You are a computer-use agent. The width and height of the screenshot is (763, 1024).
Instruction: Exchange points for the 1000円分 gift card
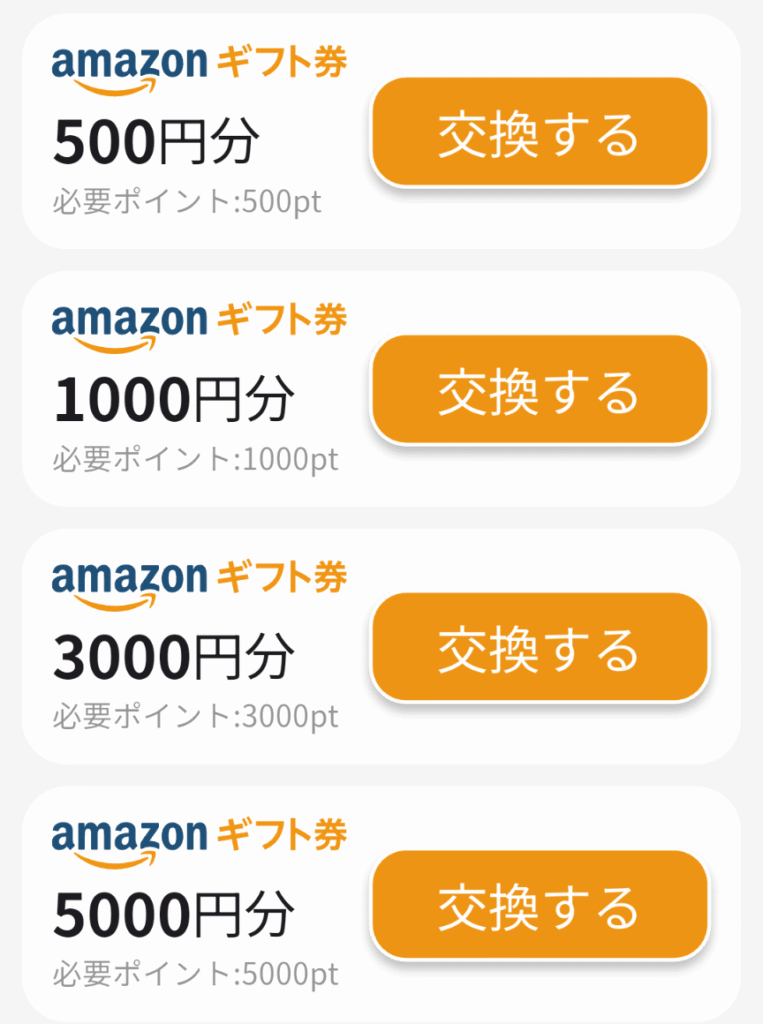539,390
